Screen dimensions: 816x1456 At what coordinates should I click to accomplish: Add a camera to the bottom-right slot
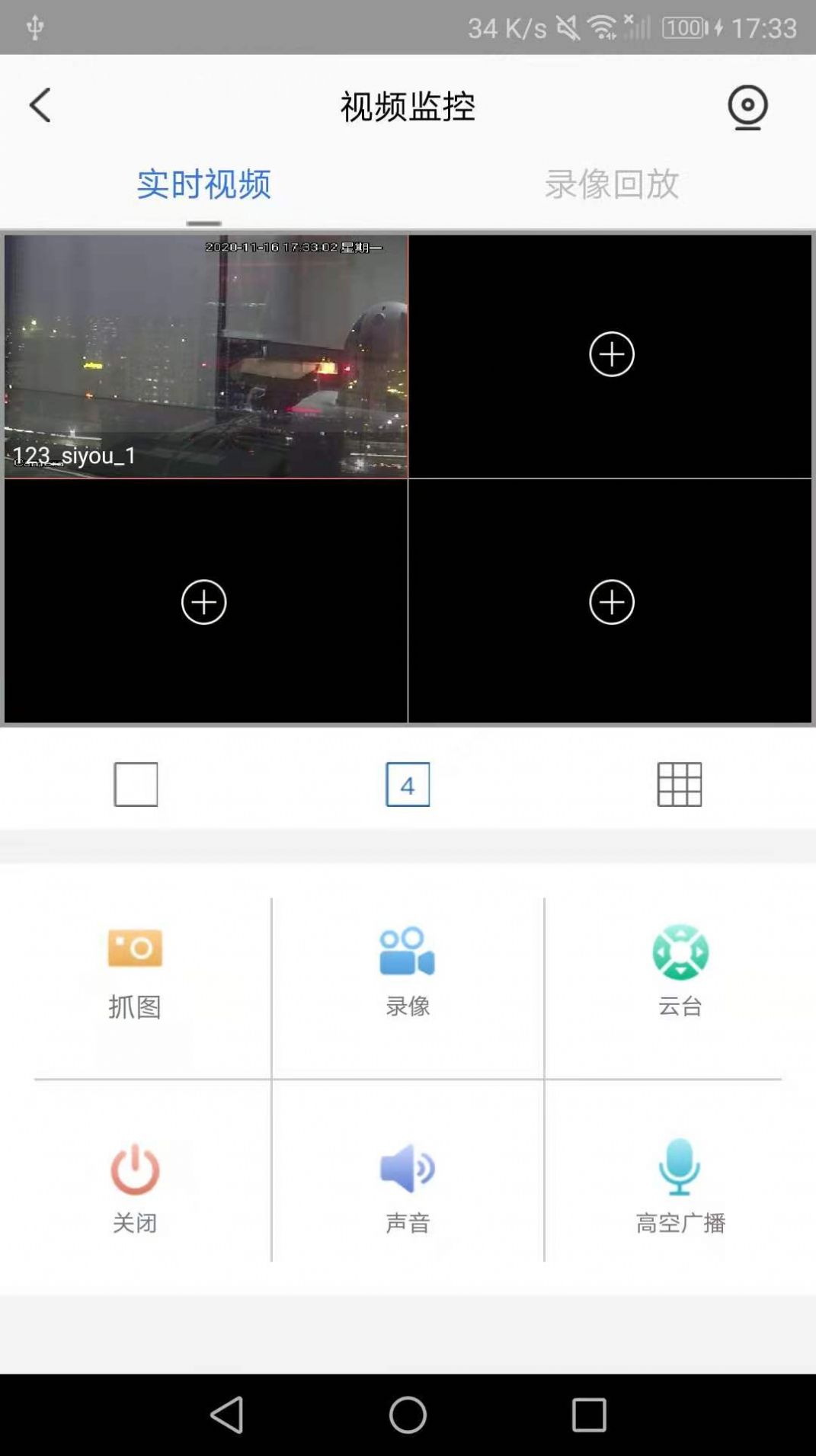[611, 602]
